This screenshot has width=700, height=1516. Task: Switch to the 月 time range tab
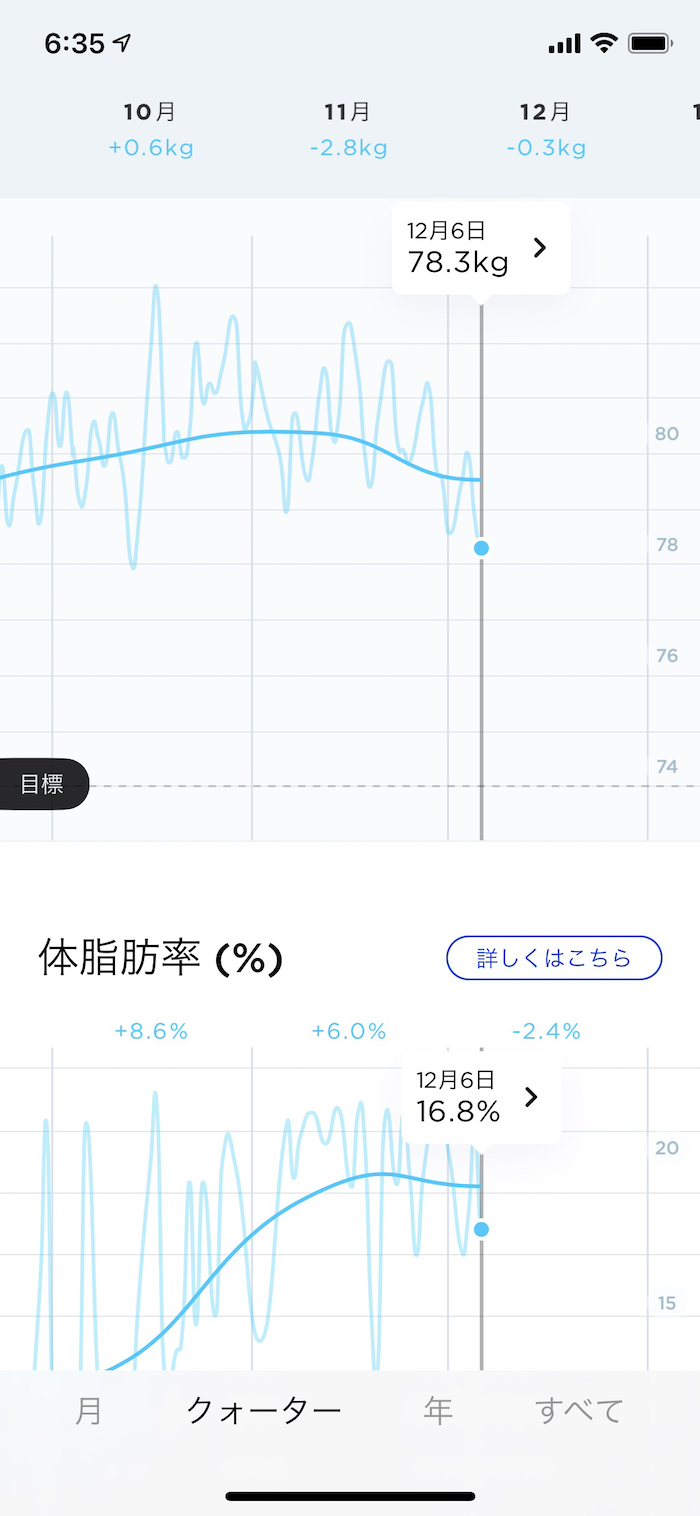89,1411
